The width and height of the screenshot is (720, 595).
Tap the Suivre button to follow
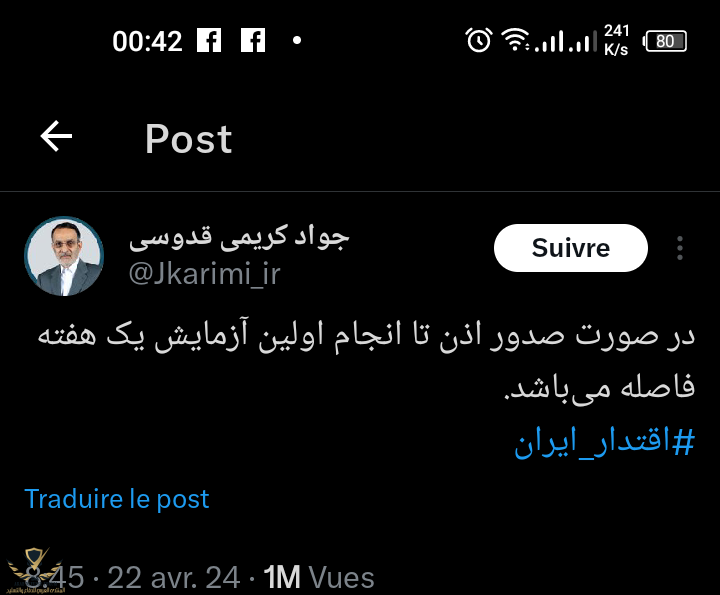[570, 248]
